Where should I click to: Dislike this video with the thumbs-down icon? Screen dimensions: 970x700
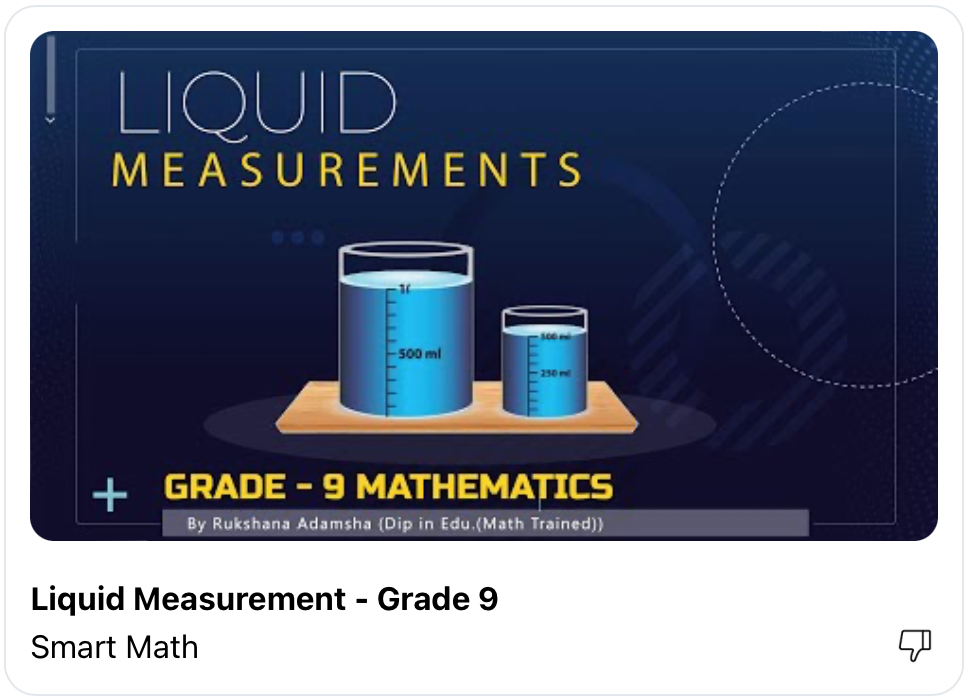tap(914, 645)
